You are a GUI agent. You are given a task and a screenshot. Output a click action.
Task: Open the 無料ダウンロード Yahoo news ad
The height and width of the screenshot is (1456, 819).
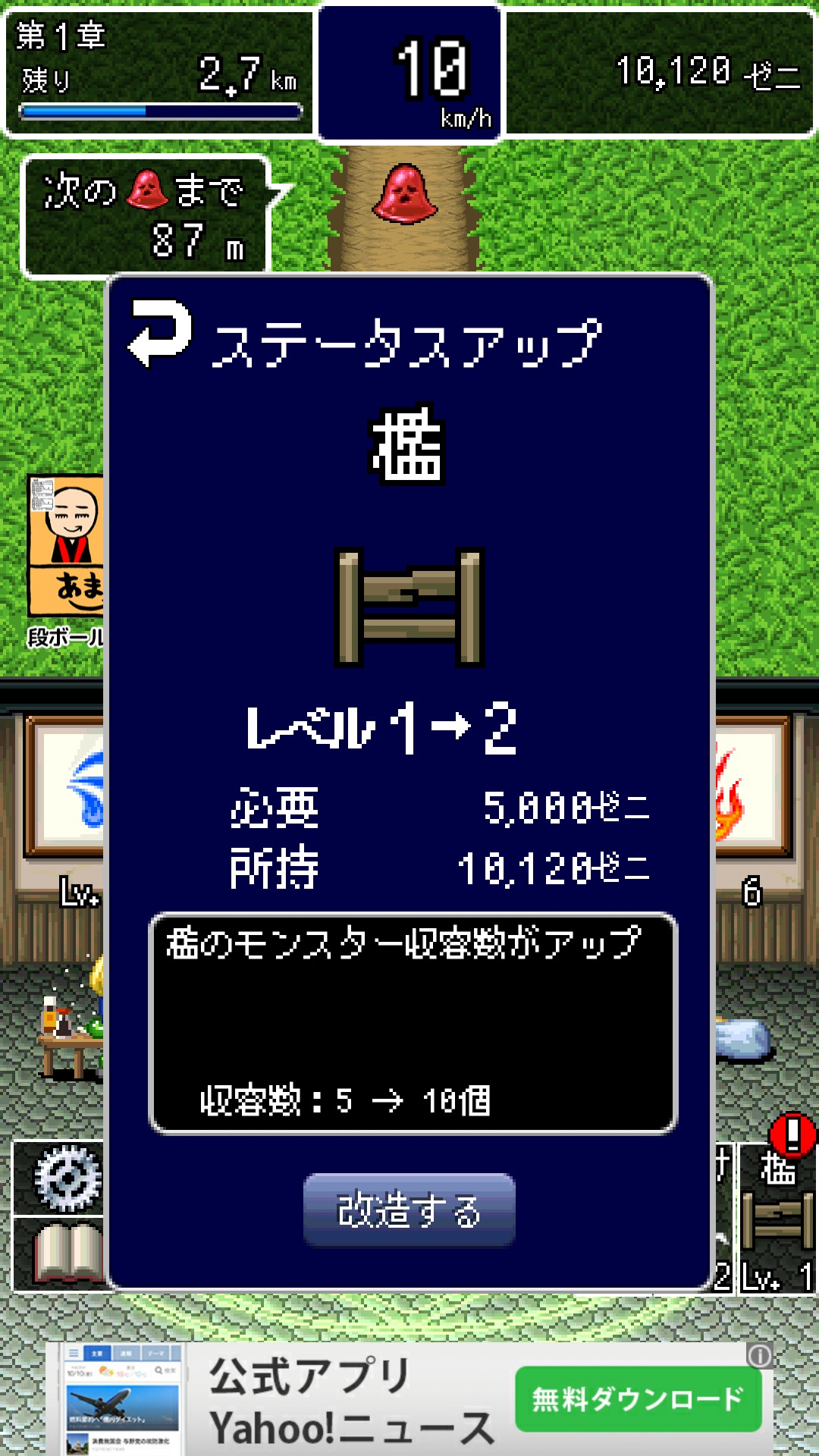point(638,1399)
